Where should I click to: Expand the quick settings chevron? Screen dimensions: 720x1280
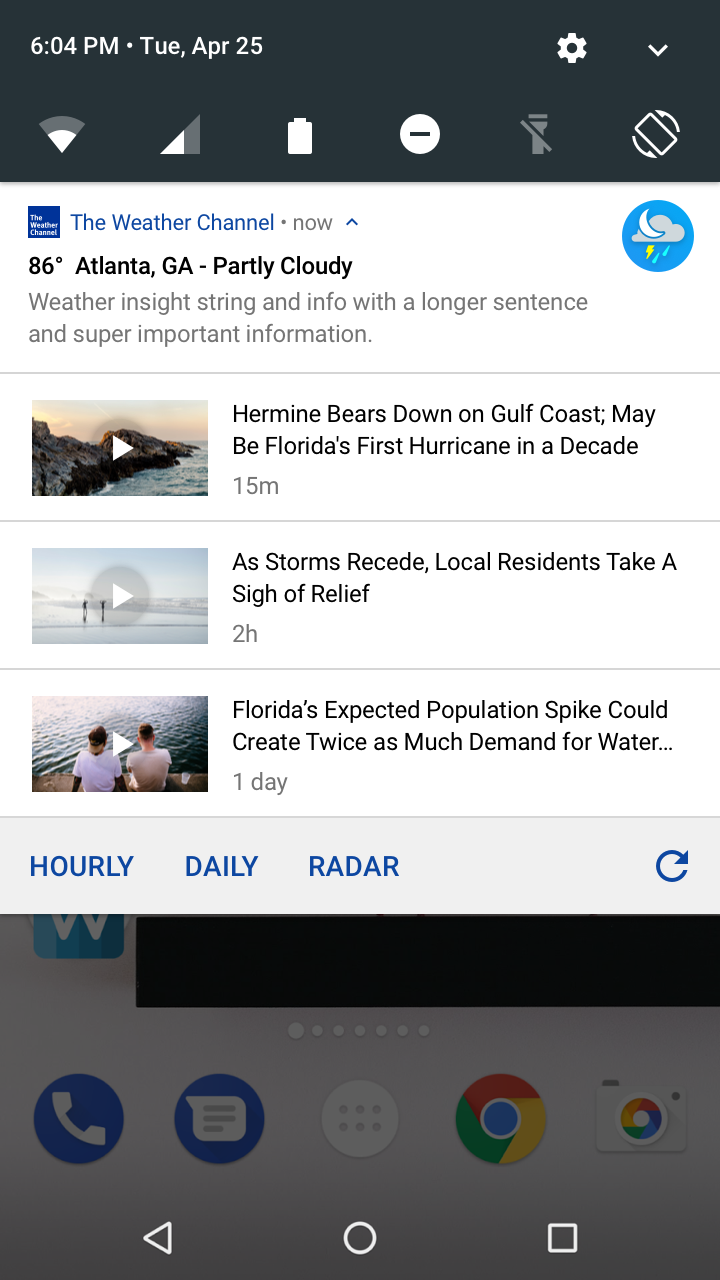(x=657, y=50)
